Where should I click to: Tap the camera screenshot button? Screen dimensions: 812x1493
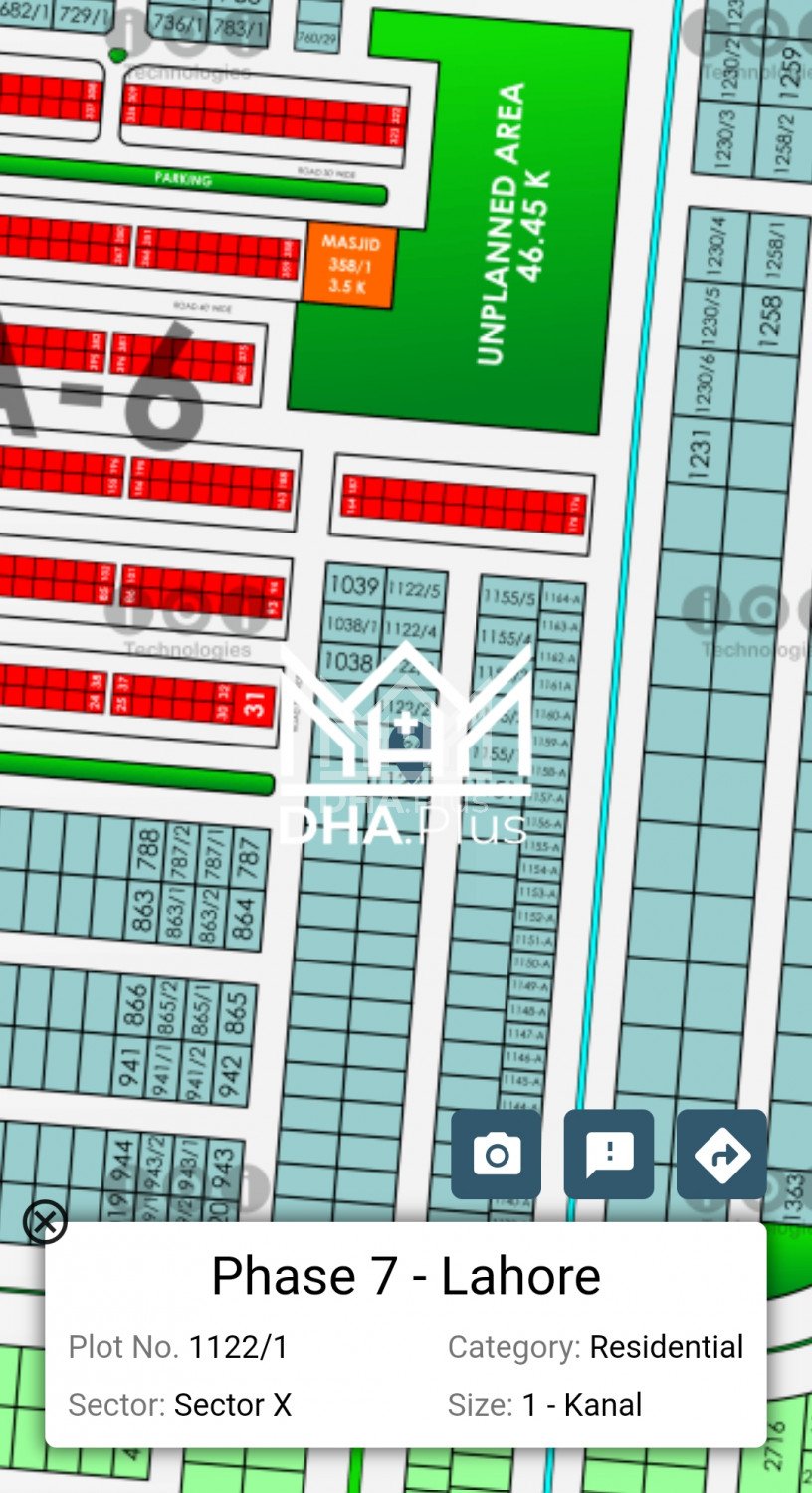496,1155
